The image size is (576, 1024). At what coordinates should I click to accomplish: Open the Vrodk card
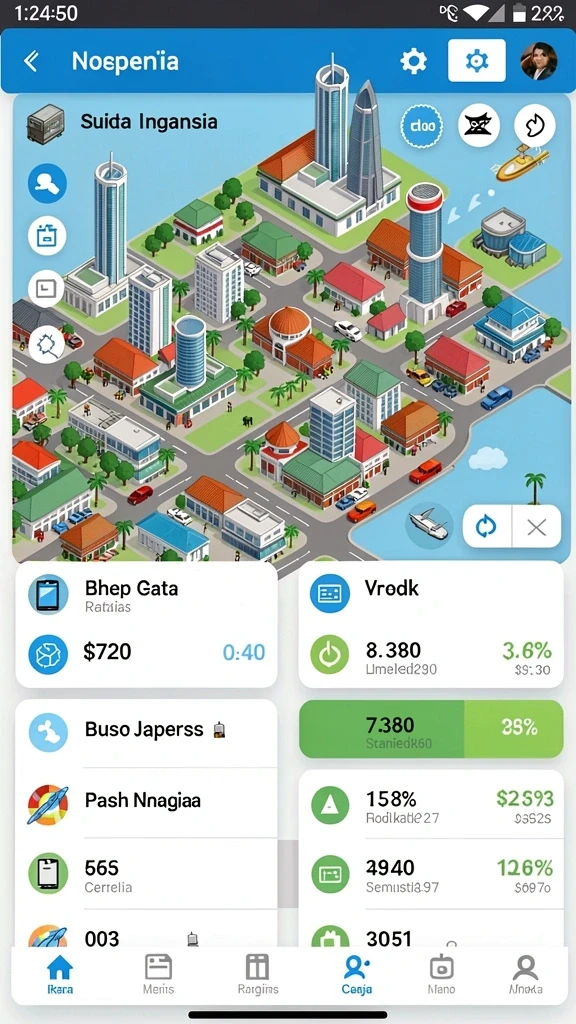click(x=431, y=624)
